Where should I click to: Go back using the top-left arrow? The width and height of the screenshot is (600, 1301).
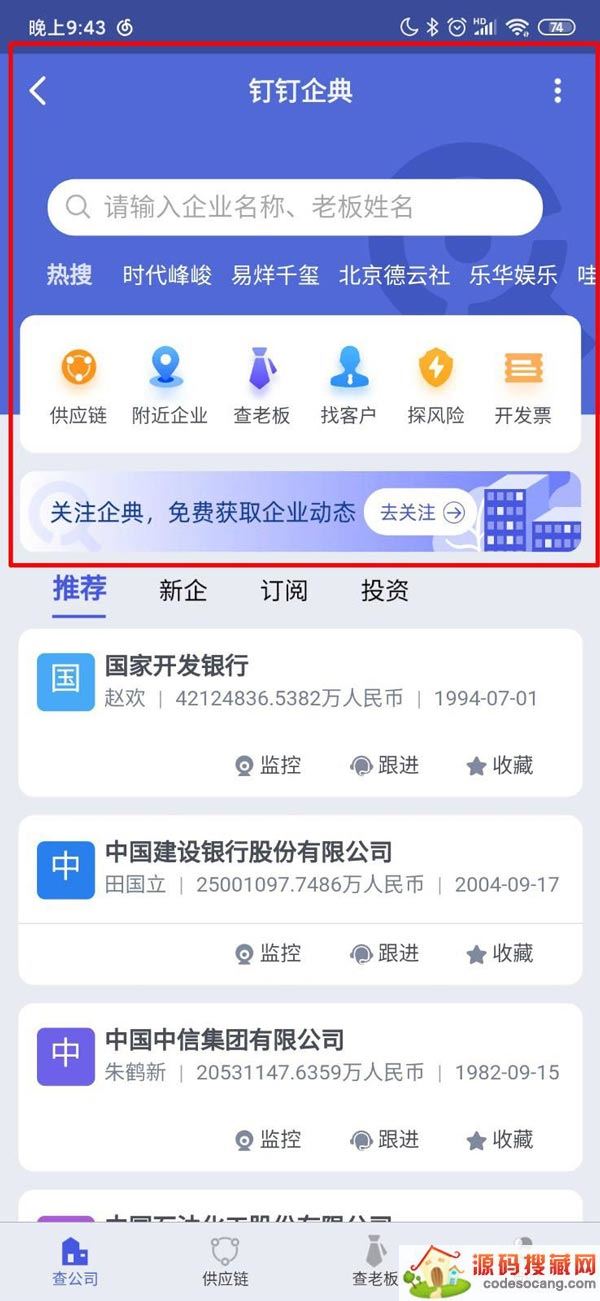click(x=38, y=90)
